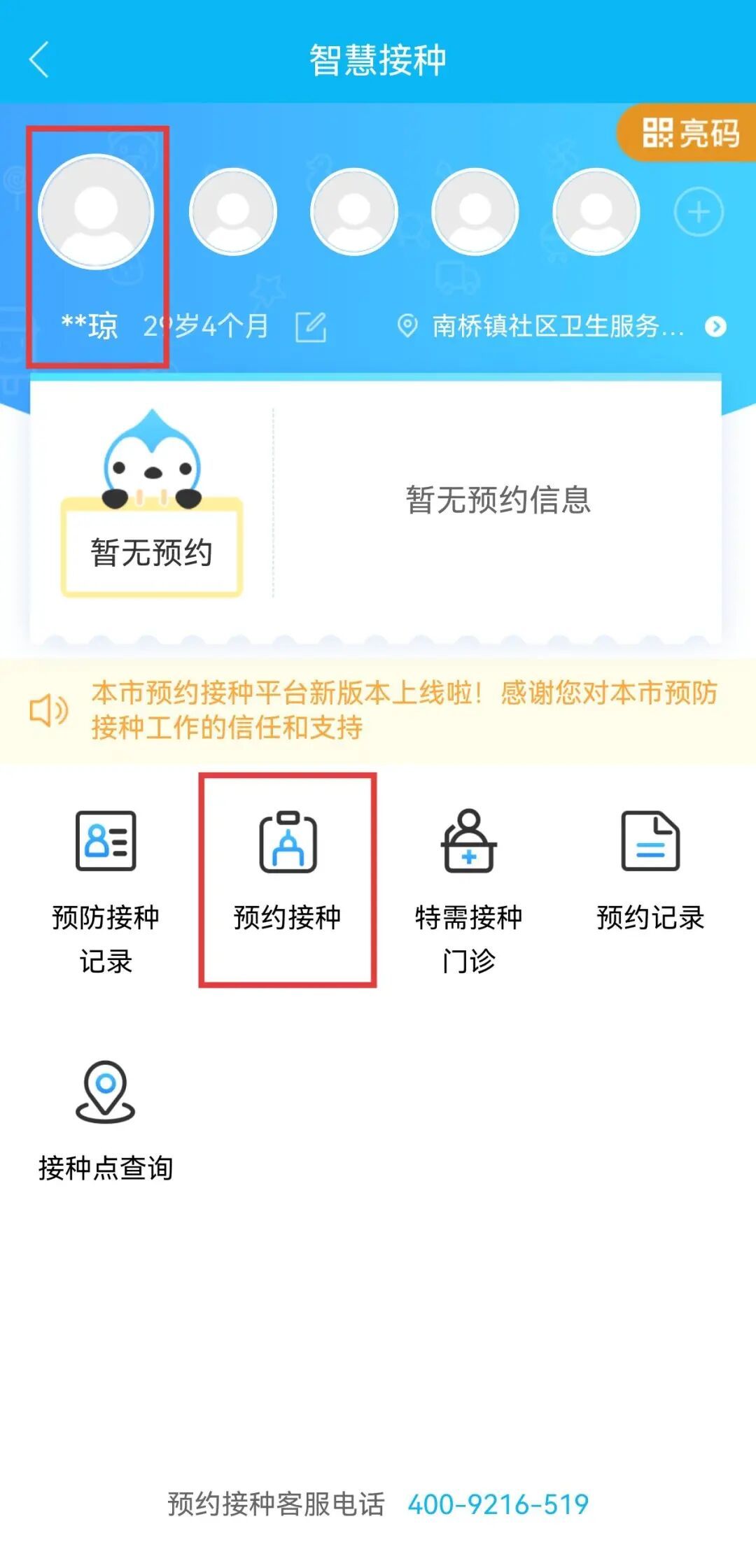756x1568 pixels.
Task: Go back from 智慧接种 page
Action: 39,60
